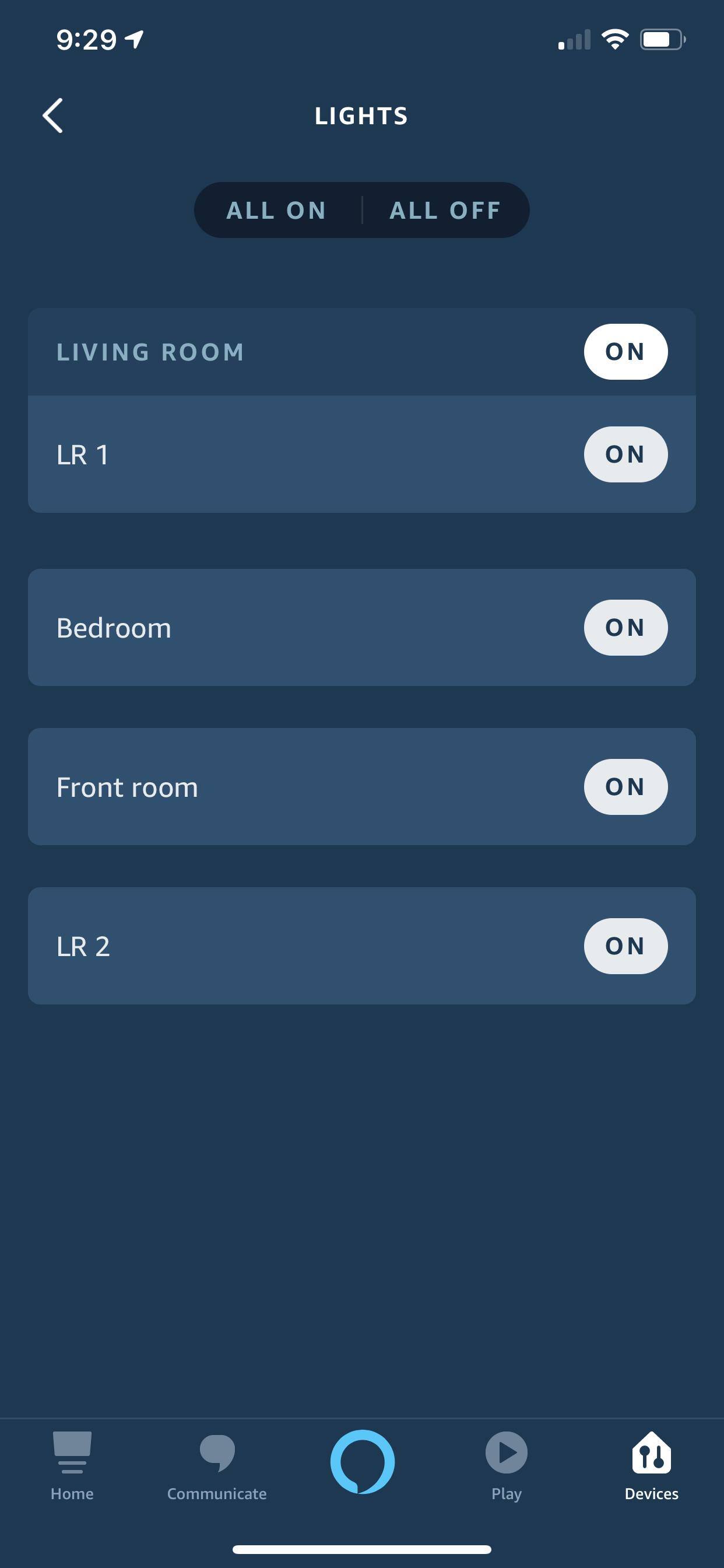The image size is (724, 1568).
Task: Select the Devices tab
Action: 651,1466
